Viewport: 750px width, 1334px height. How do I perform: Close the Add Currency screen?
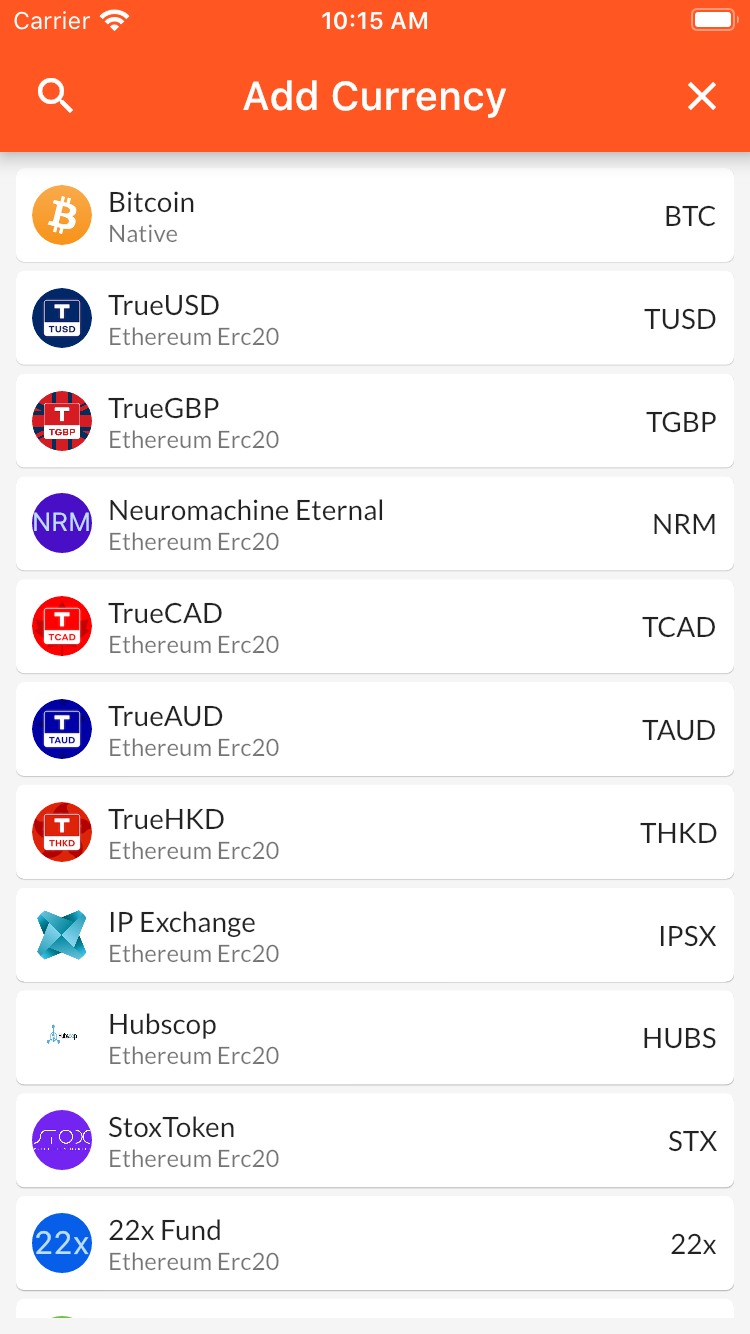tap(702, 96)
